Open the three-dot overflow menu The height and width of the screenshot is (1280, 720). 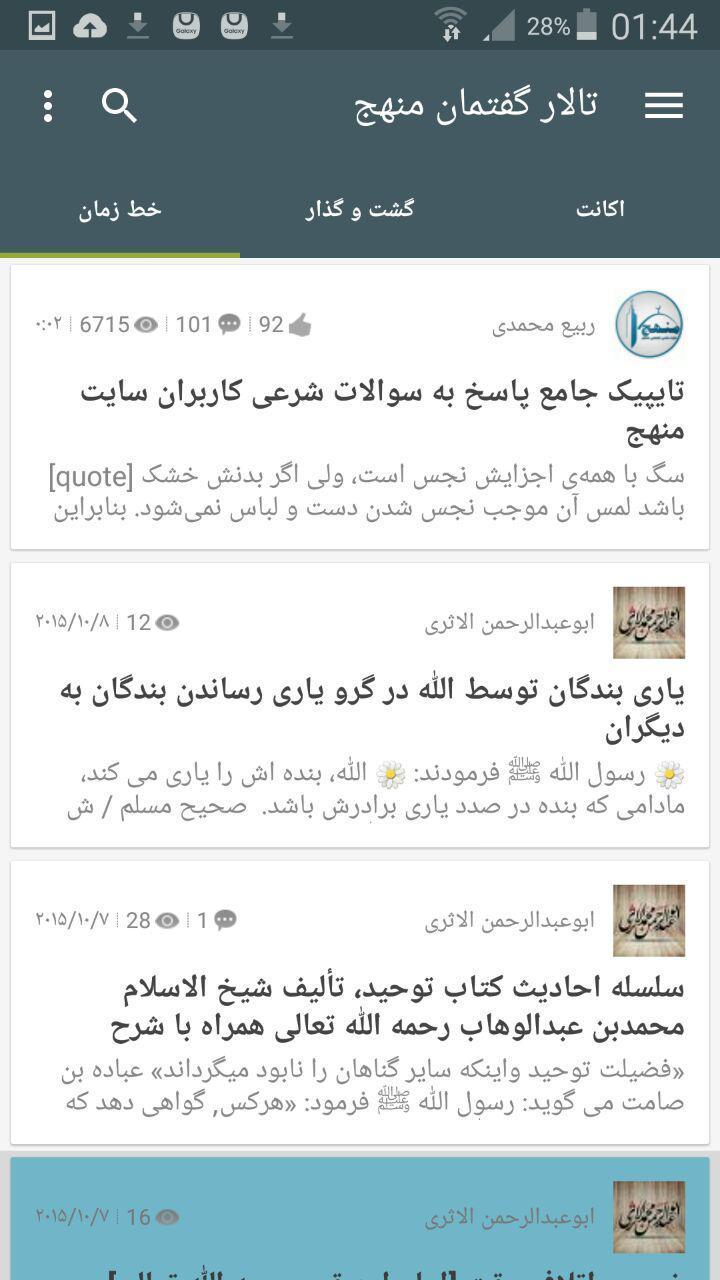coord(47,105)
